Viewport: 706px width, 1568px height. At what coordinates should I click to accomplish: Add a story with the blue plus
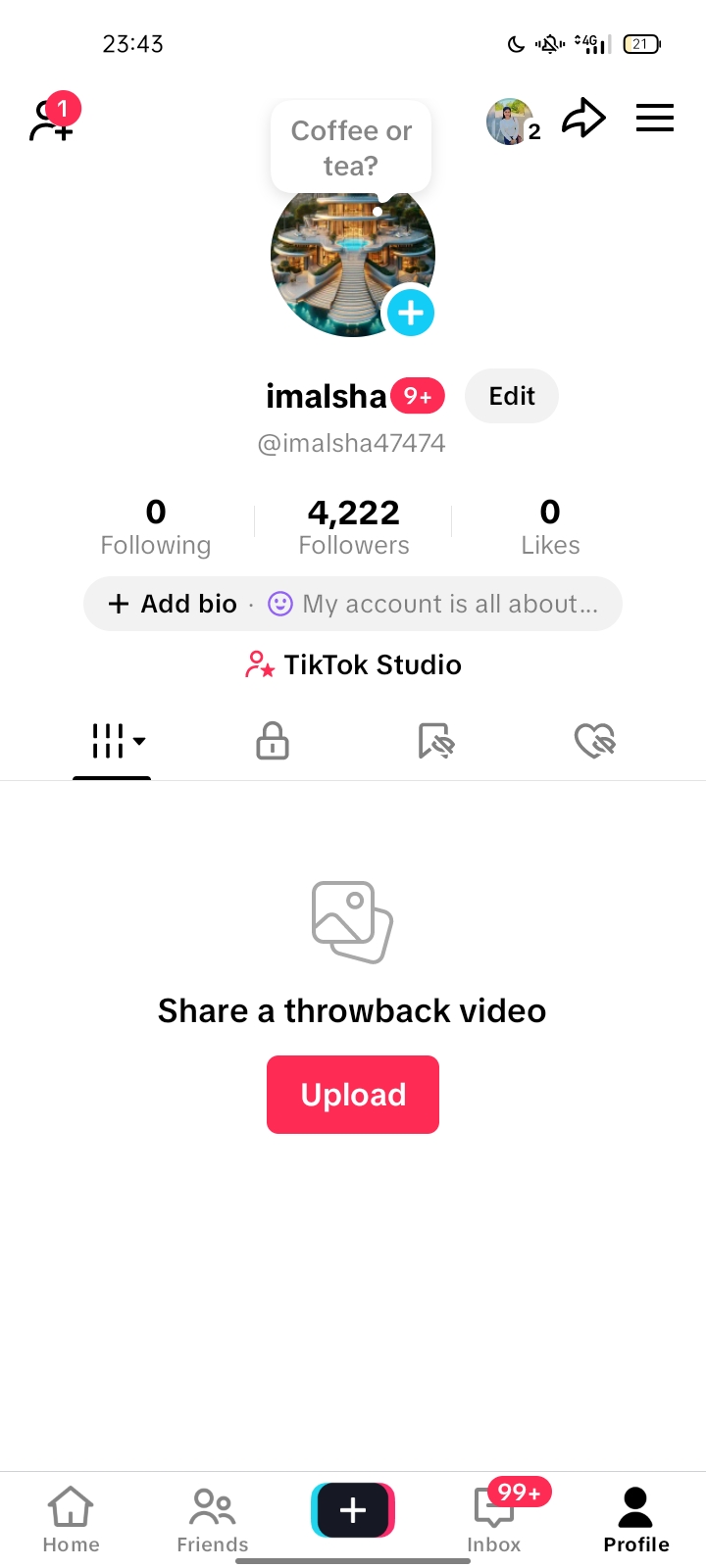pyautogui.click(x=411, y=313)
